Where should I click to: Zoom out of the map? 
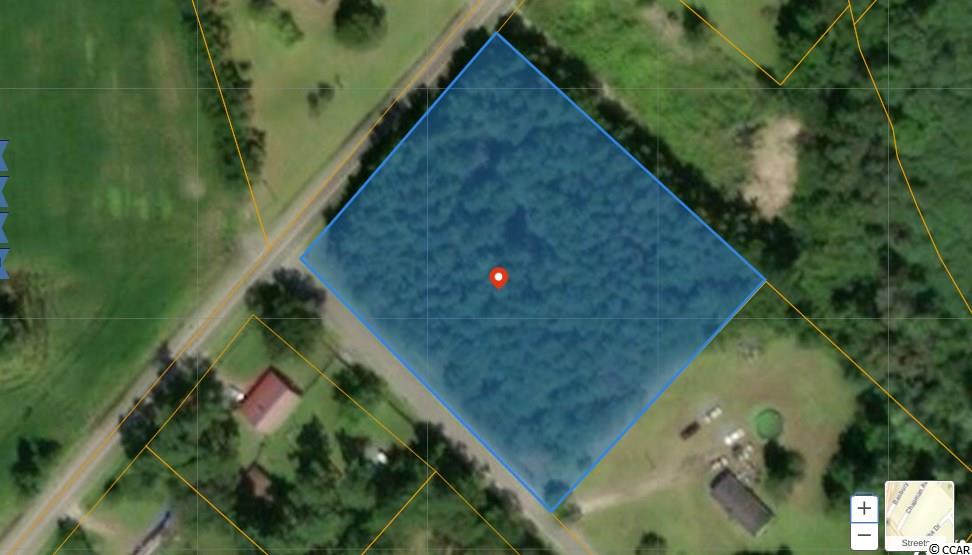pos(864,535)
